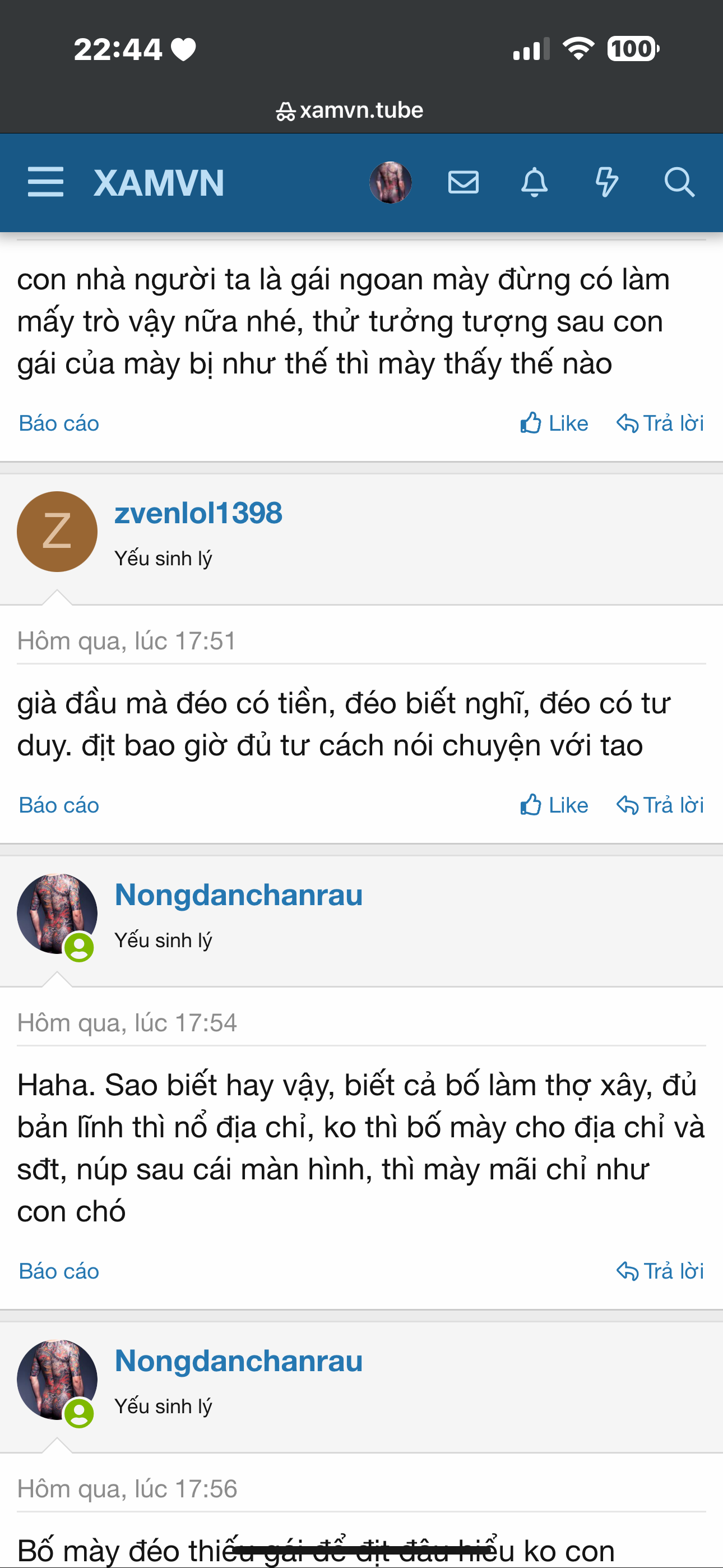Reply to Nongdanchanrau's 17:54 post

pyautogui.click(x=660, y=1271)
